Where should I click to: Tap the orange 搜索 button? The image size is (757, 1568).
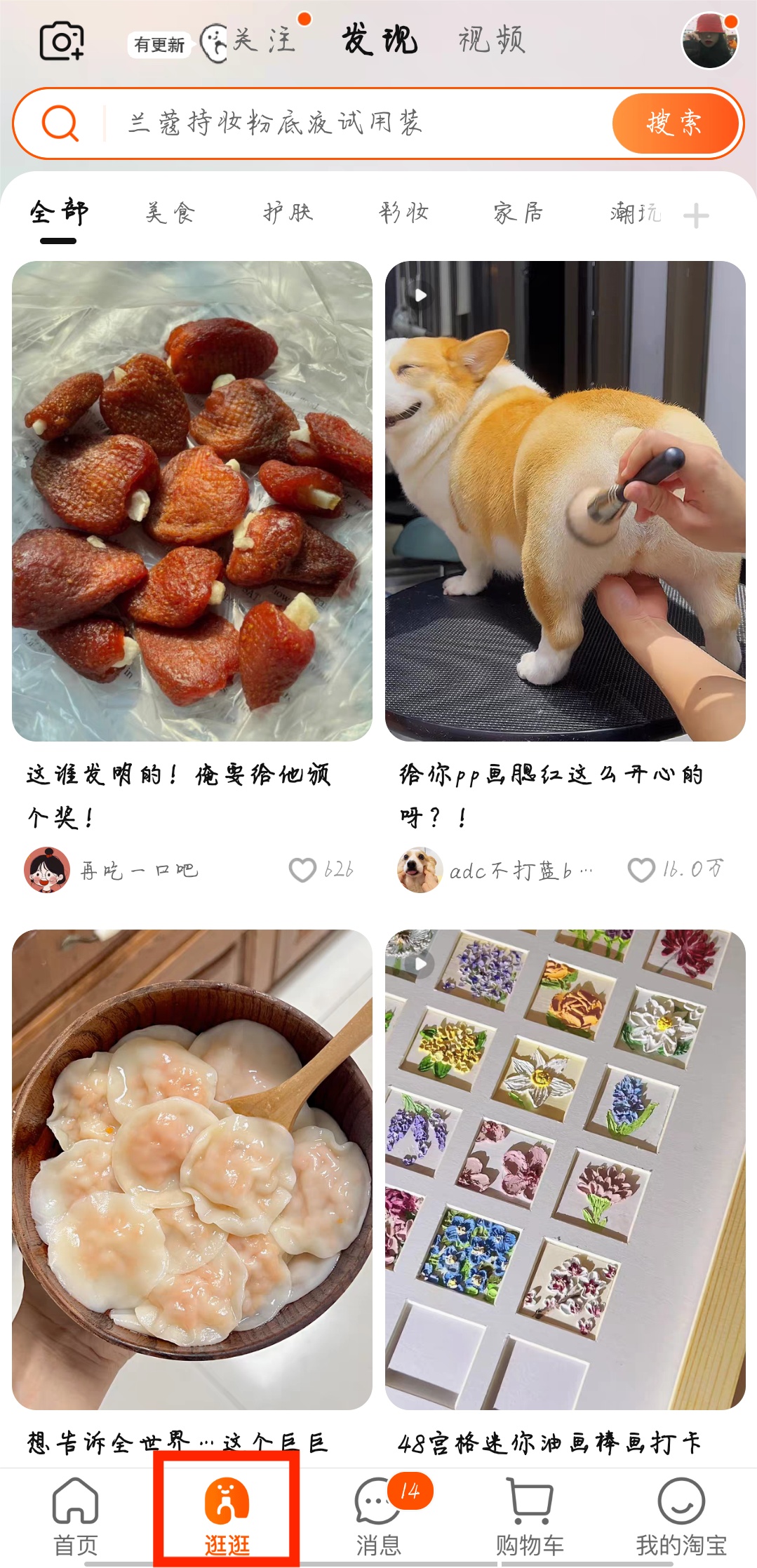tap(674, 123)
